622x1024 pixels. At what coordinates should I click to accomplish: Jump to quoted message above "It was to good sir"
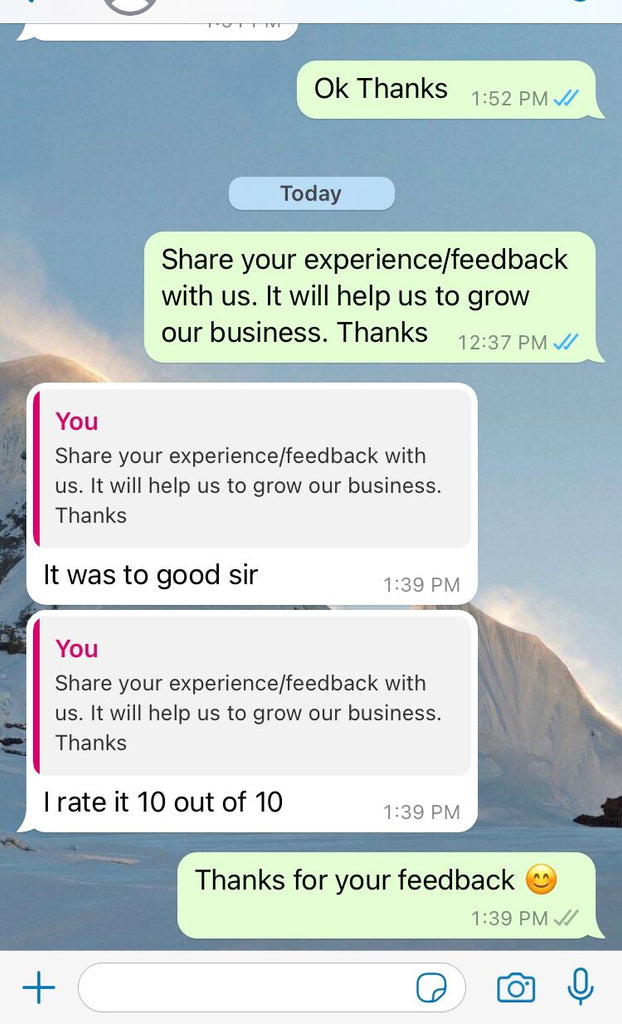[x=252, y=468]
